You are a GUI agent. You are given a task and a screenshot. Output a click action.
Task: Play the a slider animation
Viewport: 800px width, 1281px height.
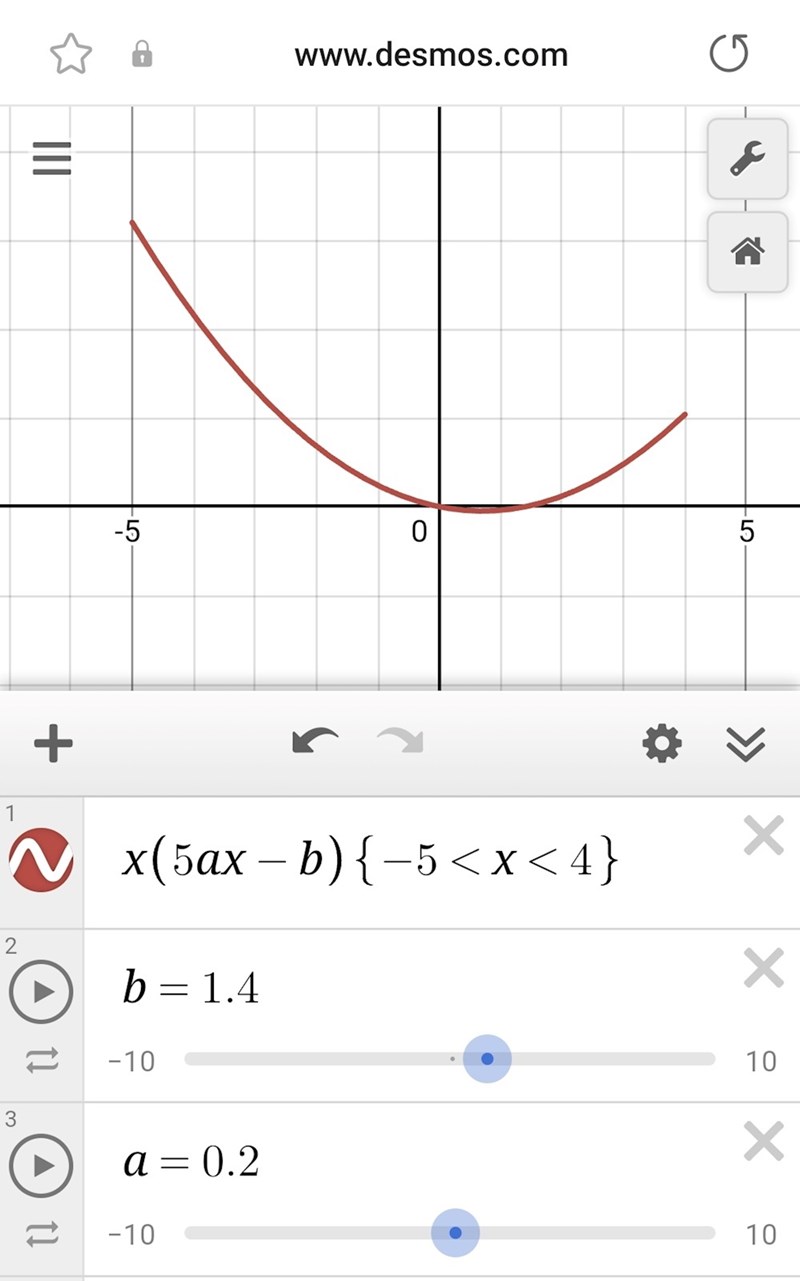[41, 1164]
